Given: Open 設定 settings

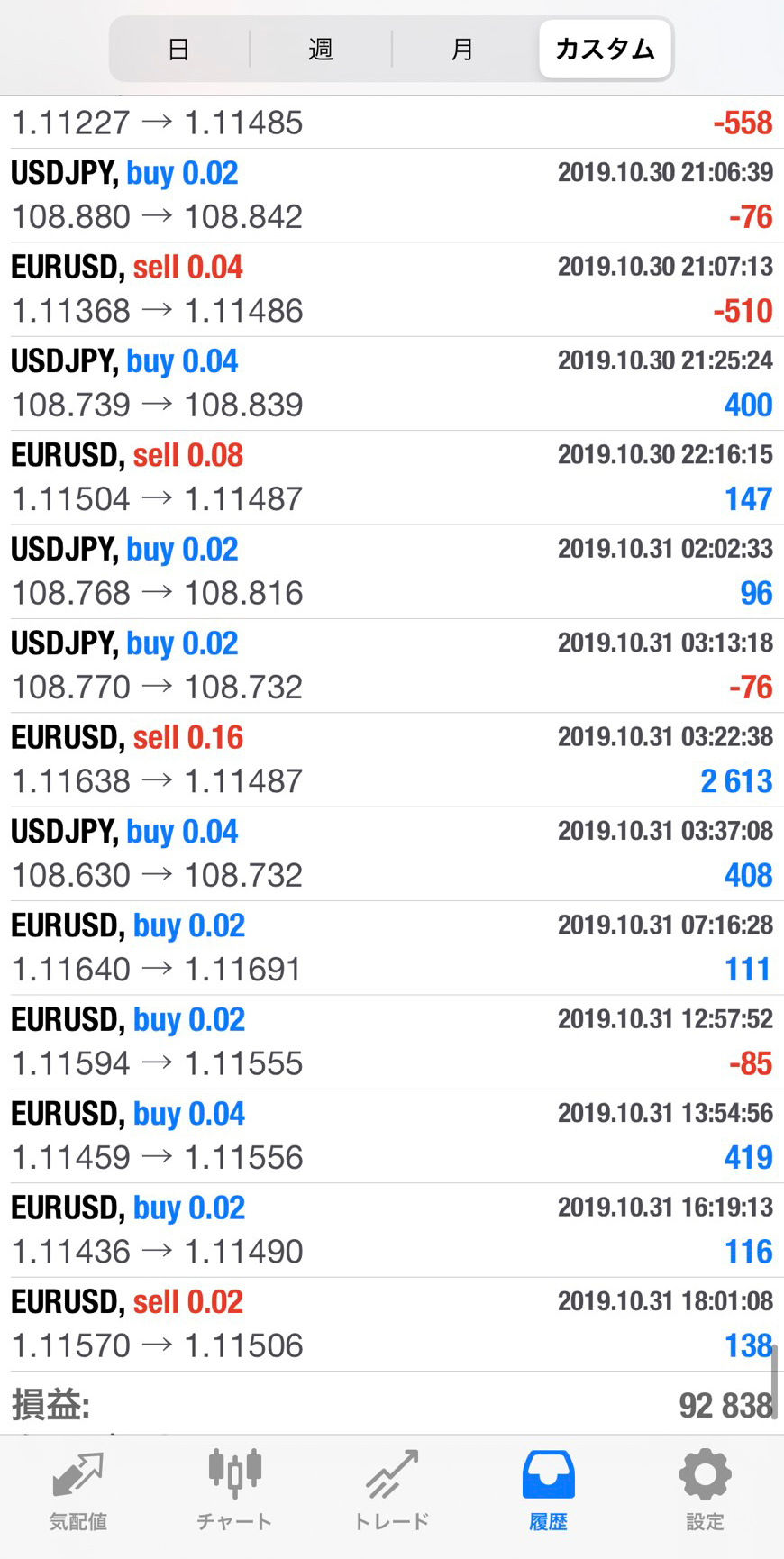Looking at the screenshot, I should (705, 1491).
